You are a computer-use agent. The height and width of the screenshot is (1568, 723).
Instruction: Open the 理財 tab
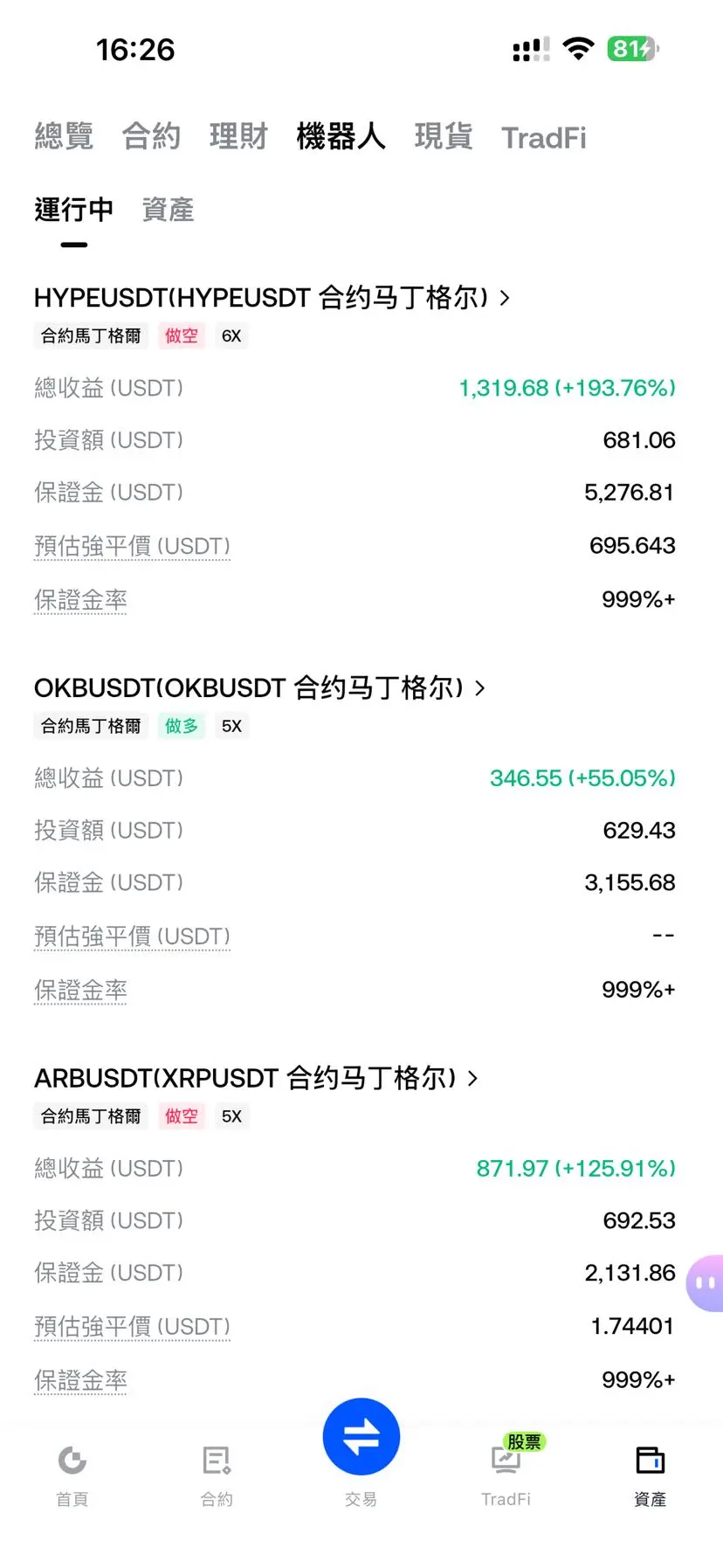[238, 137]
